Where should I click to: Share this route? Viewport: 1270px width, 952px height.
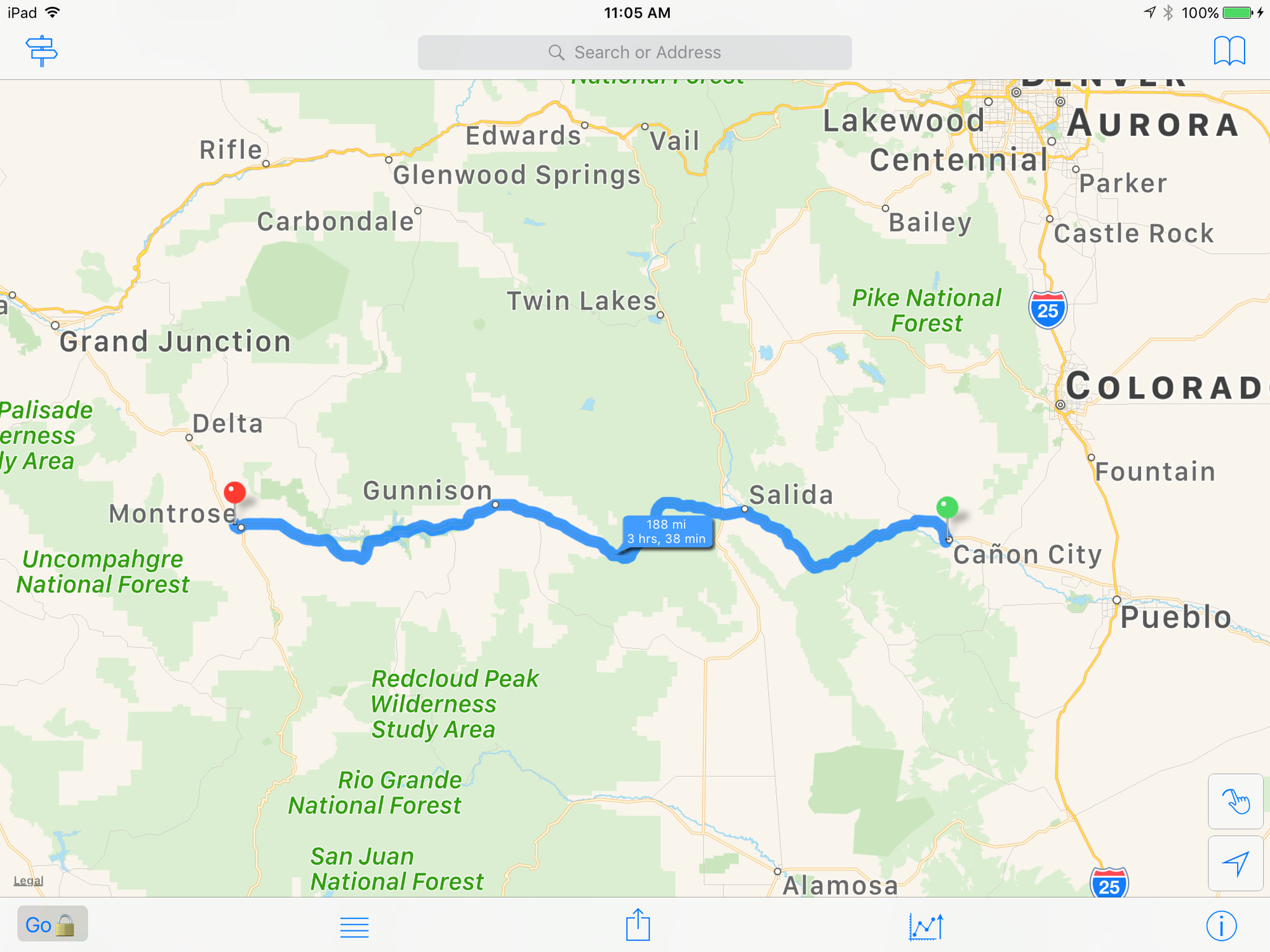tap(638, 925)
